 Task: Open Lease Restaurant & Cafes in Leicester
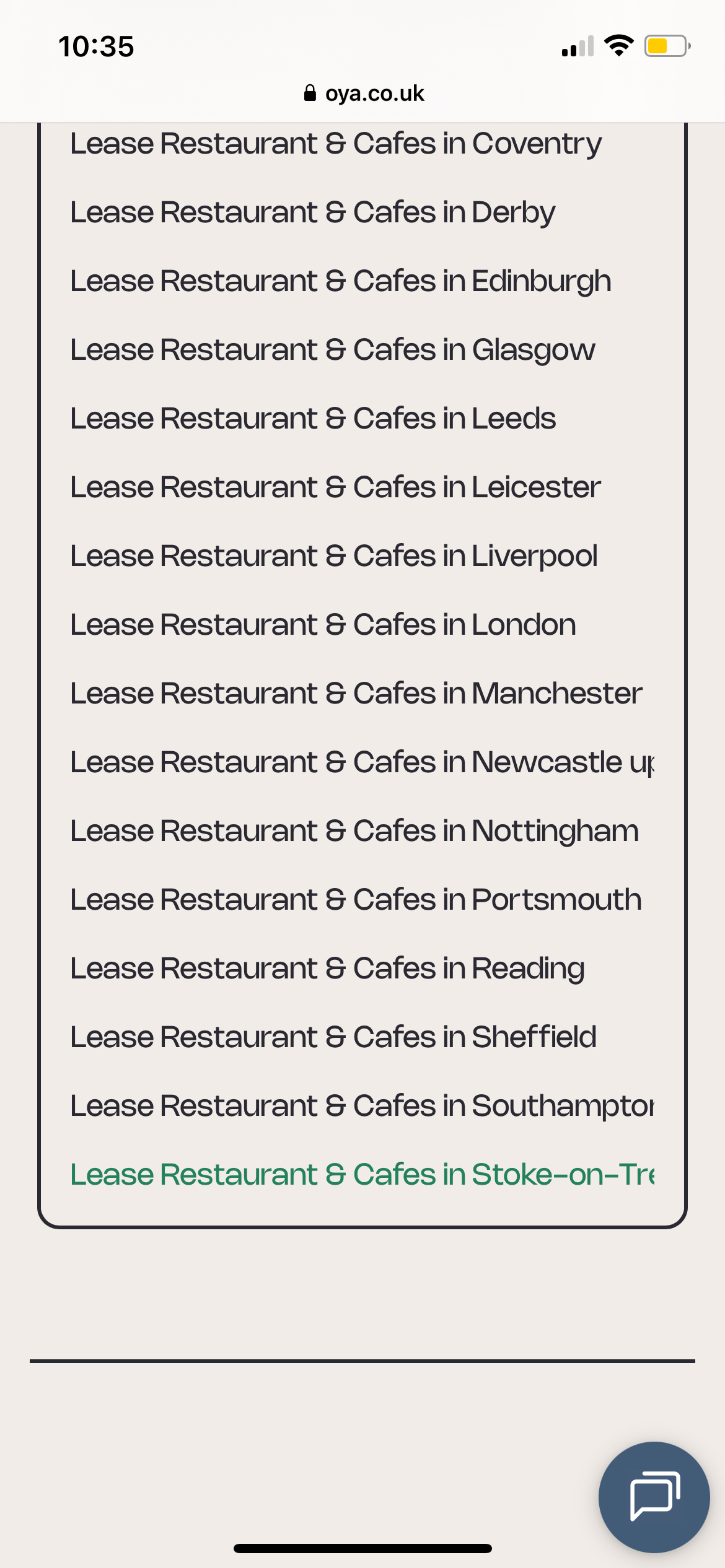click(335, 487)
